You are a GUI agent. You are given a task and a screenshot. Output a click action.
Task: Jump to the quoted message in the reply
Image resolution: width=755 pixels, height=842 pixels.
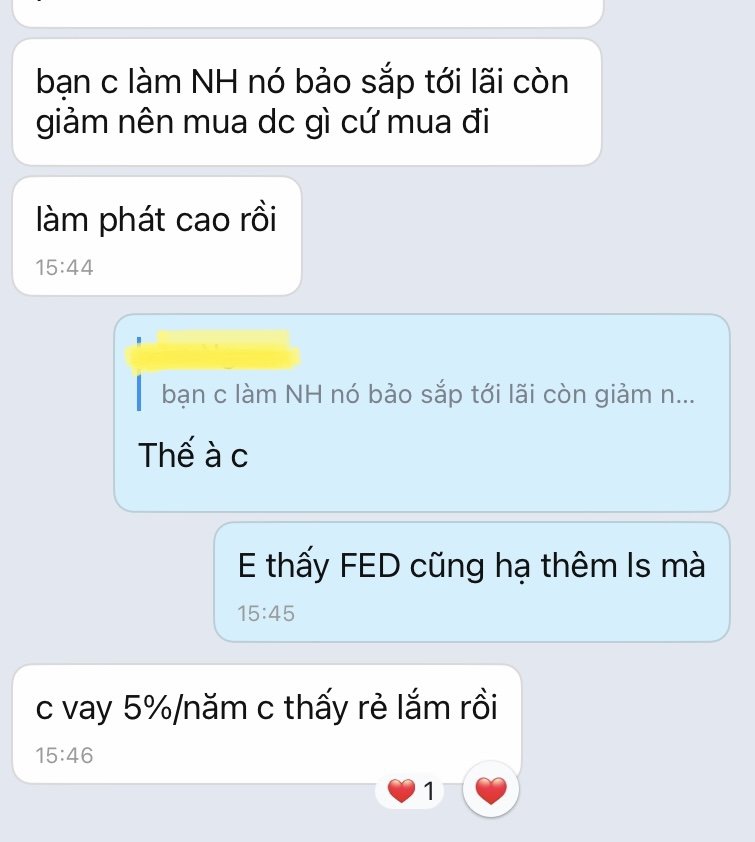tap(430, 394)
